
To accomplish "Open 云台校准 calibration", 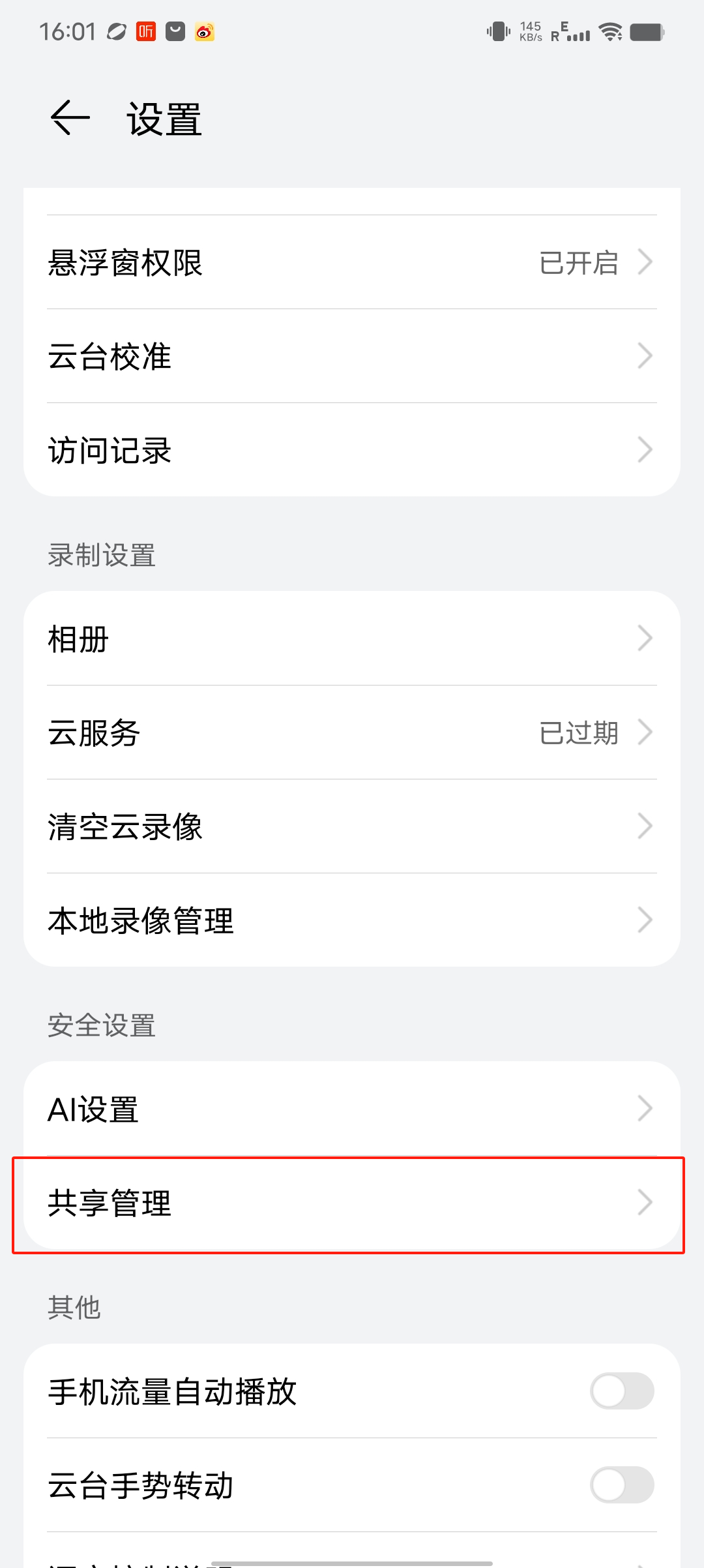I will click(x=352, y=356).
